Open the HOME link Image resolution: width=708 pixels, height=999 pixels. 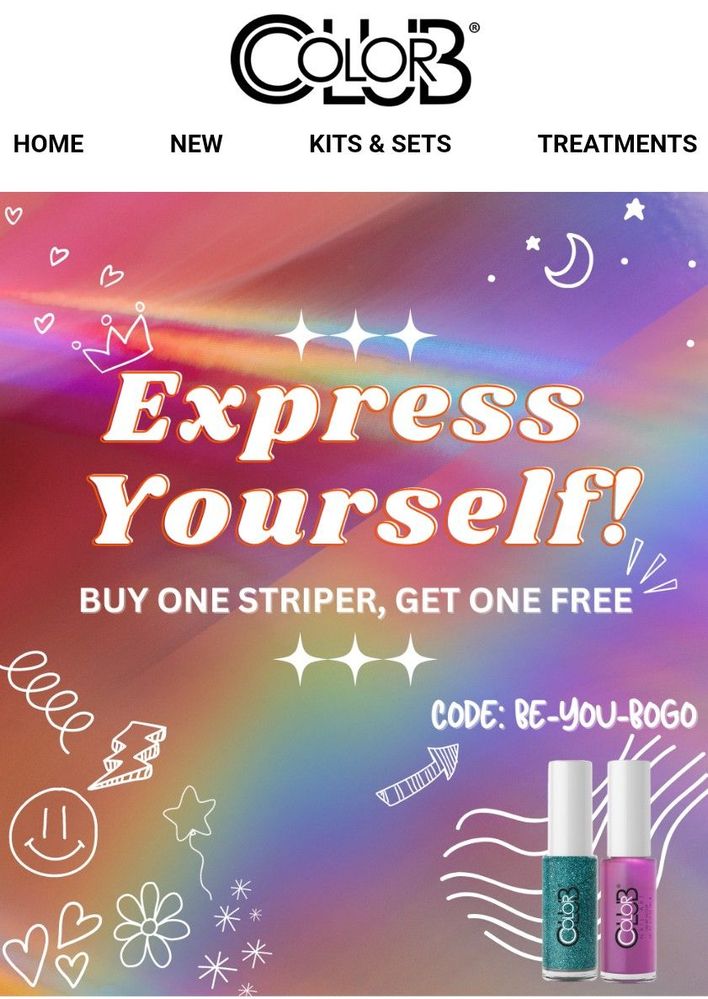click(x=48, y=144)
